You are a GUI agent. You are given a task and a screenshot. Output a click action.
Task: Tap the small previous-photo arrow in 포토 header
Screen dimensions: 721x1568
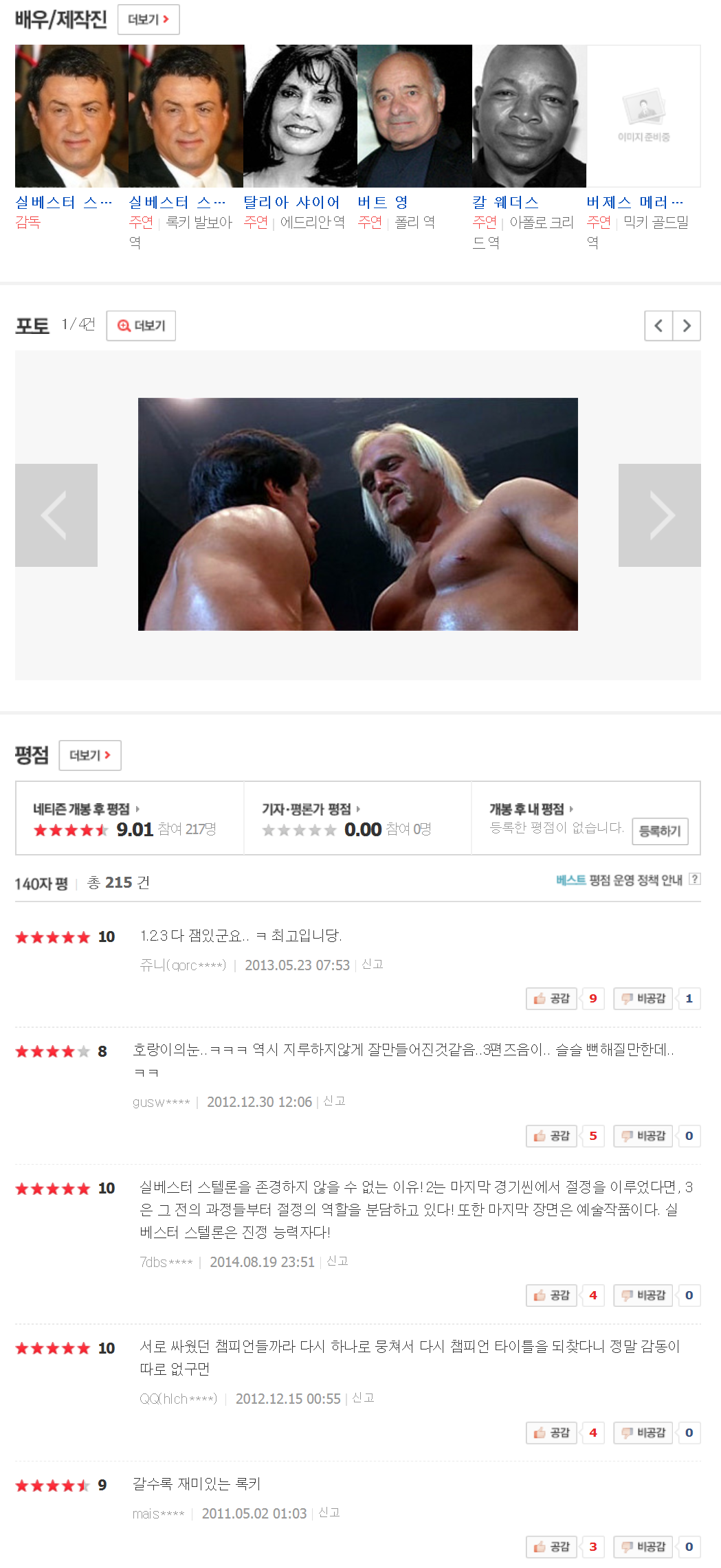click(658, 326)
